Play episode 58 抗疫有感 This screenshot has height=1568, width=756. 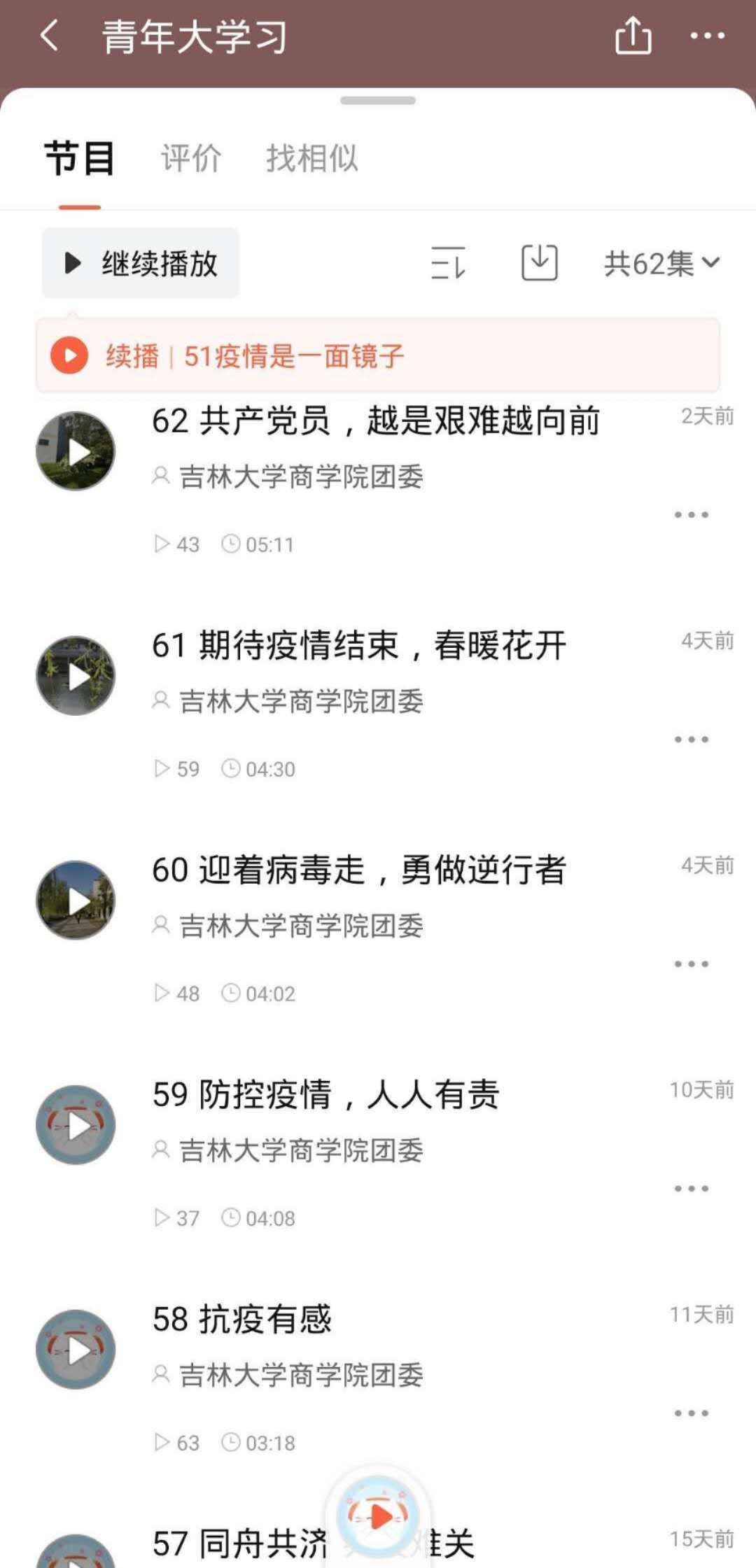point(76,1350)
